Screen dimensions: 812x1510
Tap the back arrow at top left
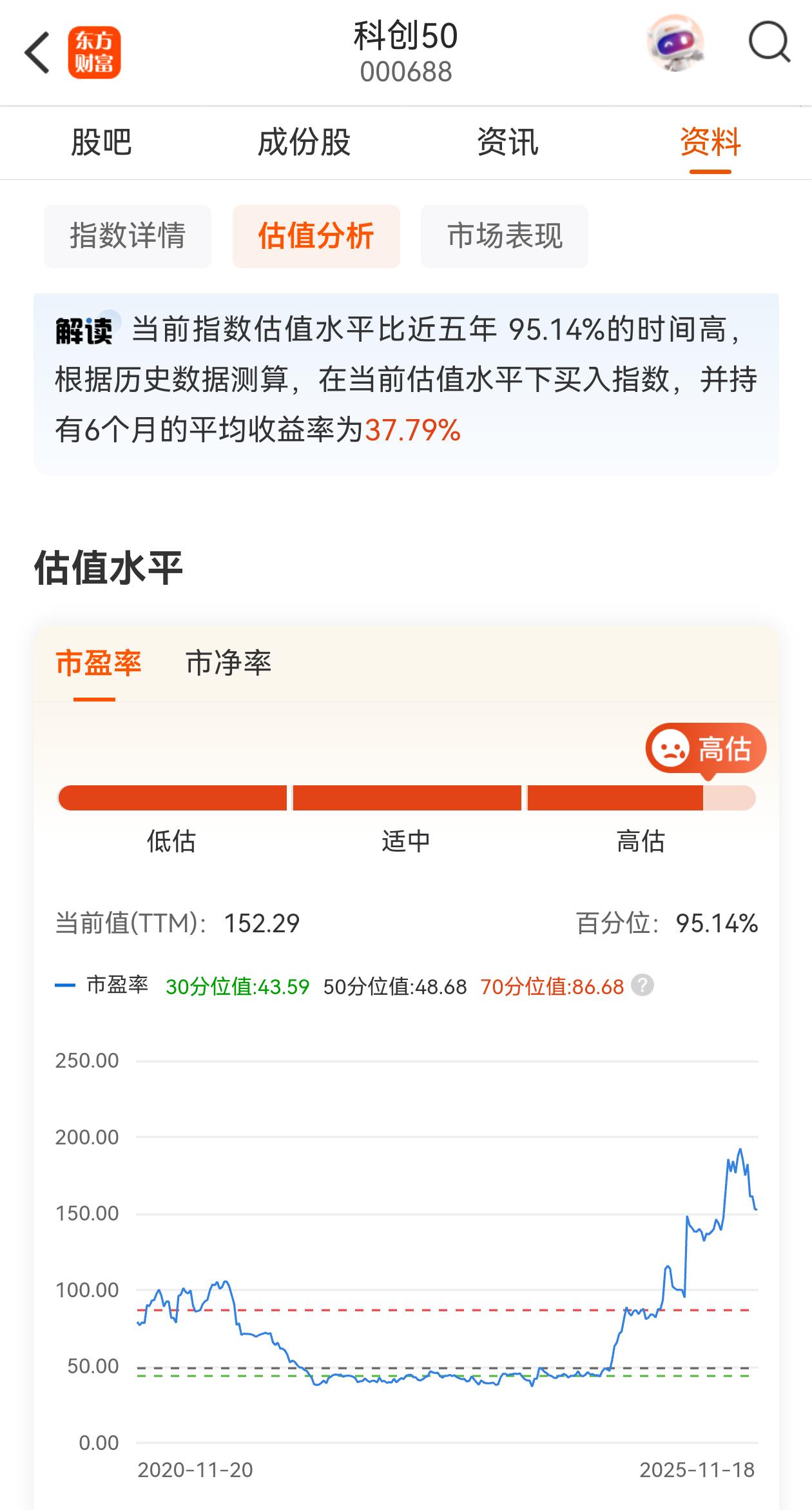coord(37,50)
